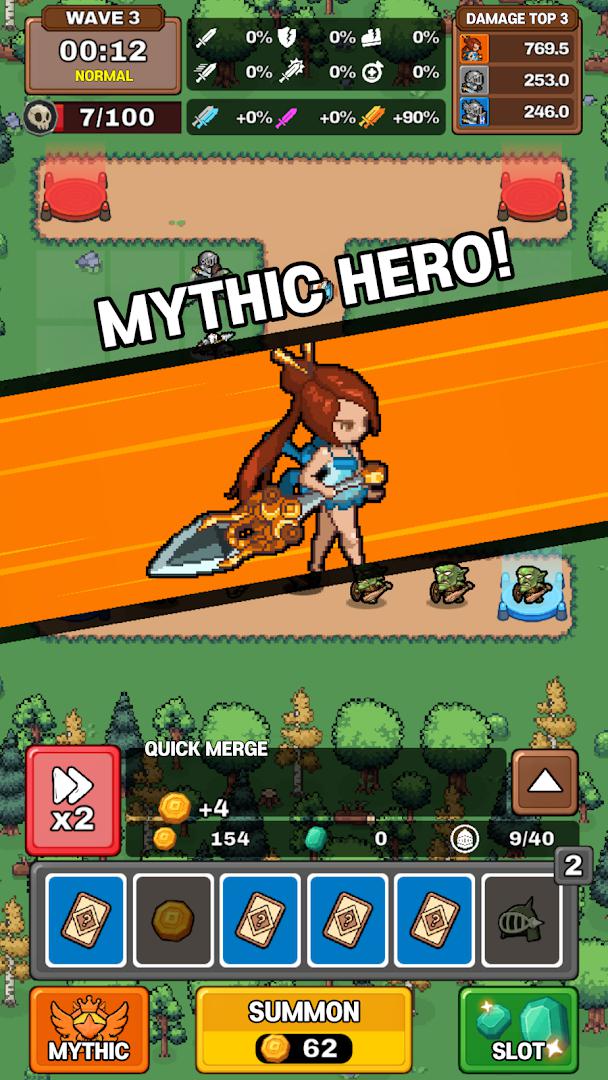Select the gold coin card in the slot row
This screenshot has width=608, height=1080.
(x=173, y=920)
